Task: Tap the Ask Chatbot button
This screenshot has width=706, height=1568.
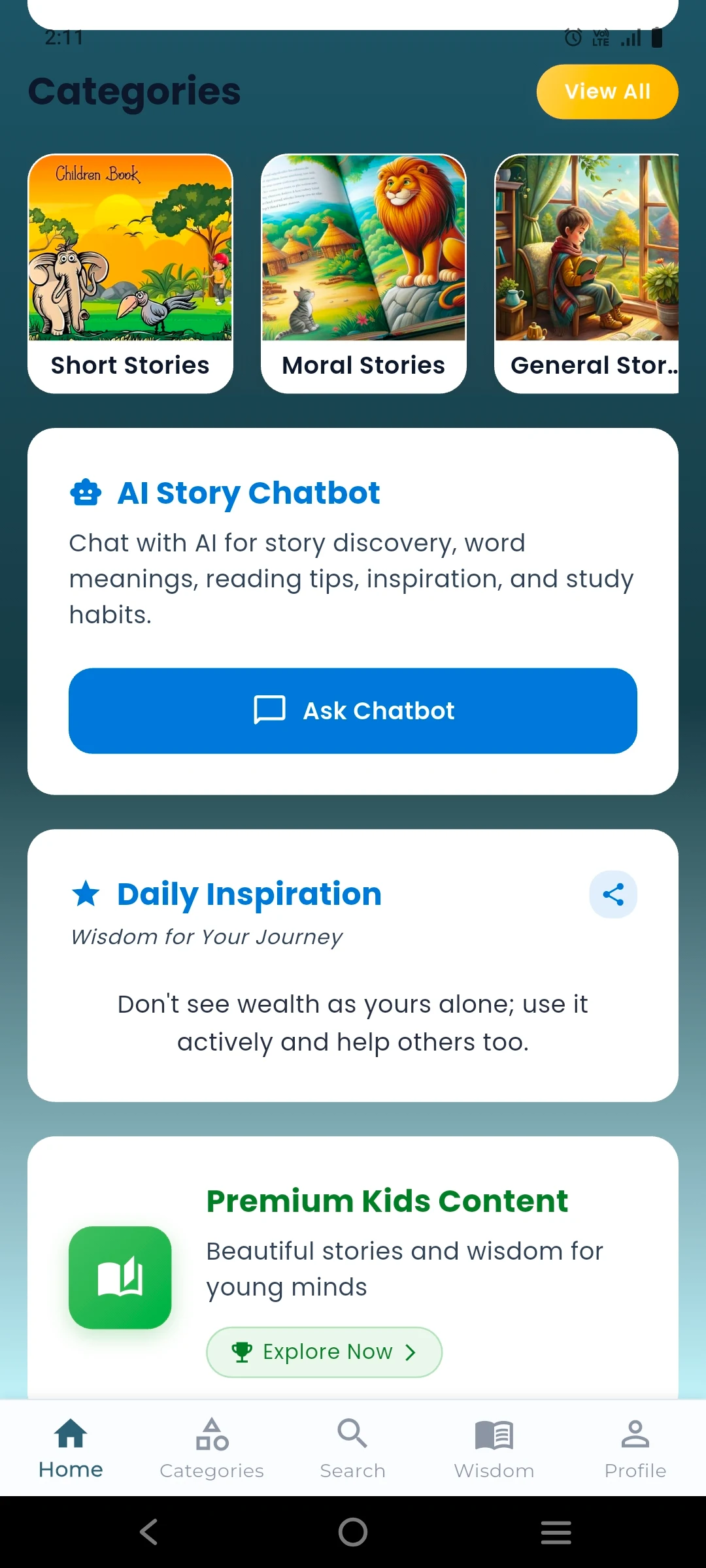Action: (353, 710)
